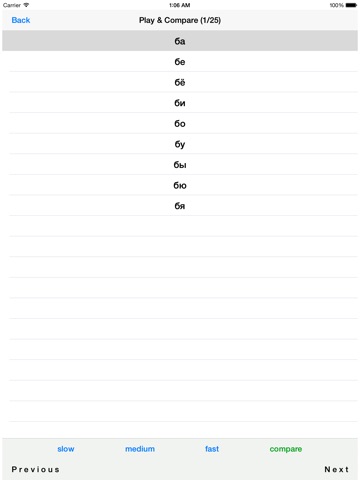Go back using the Back button
The image size is (360, 480).
pos(21,20)
